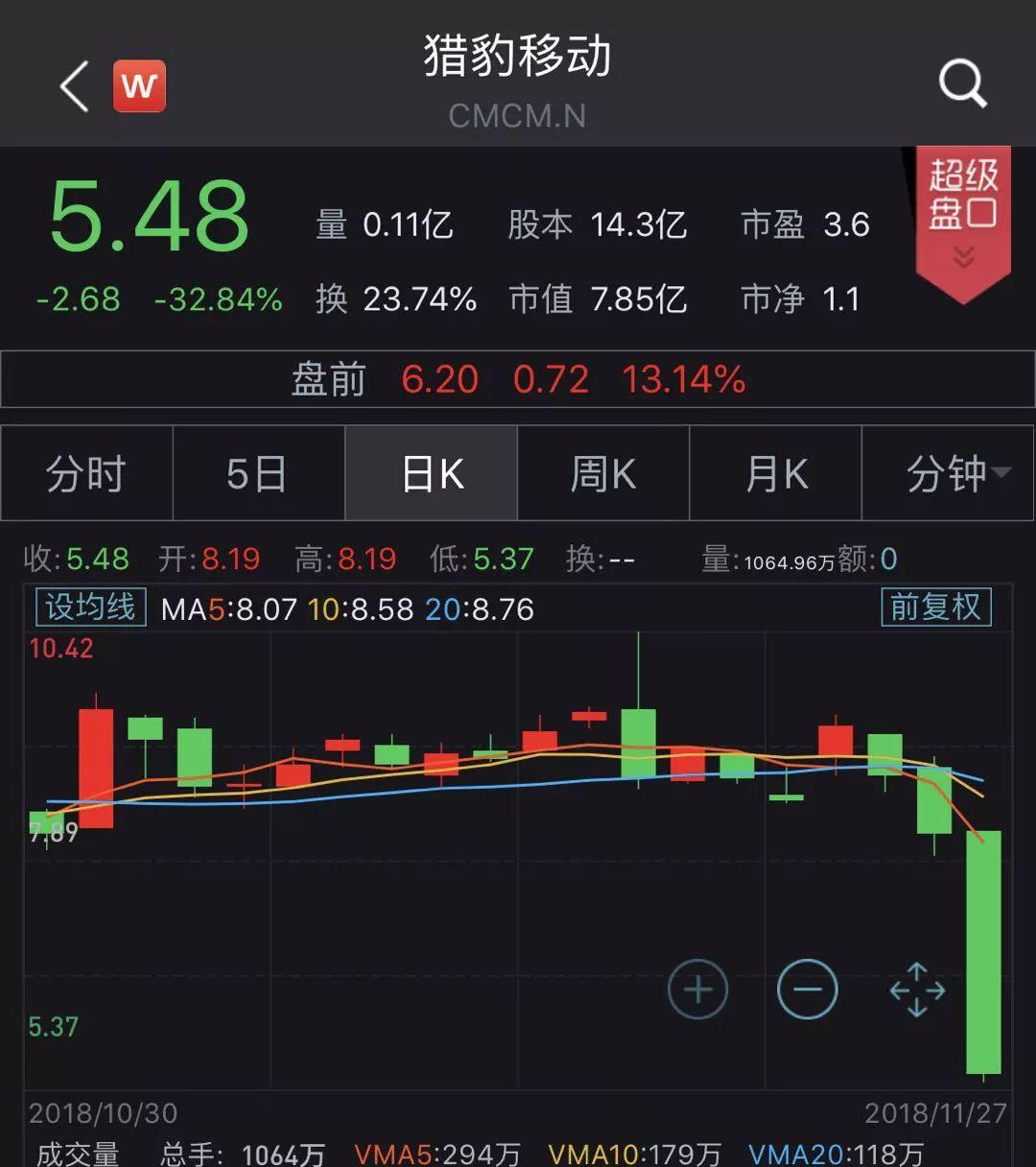Screen dimensions: 1036x1167
Task: Zoom in on the chart with plus icon
Action: point(697,988)
